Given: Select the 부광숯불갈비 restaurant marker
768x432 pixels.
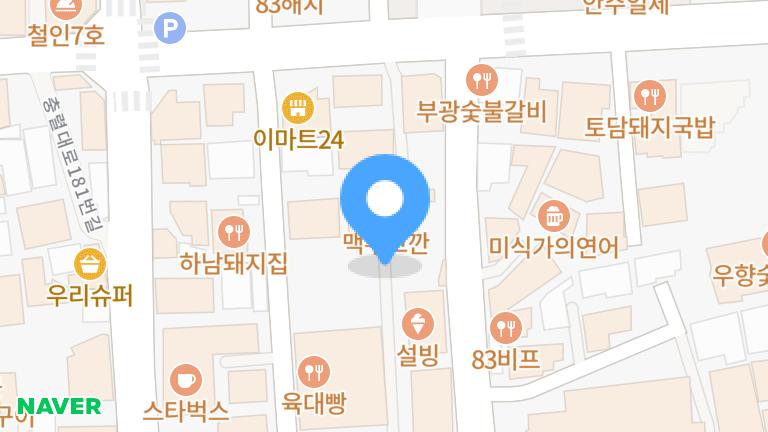Looking at the screenshot, I should pyautogui.click(x=482, y=79).
